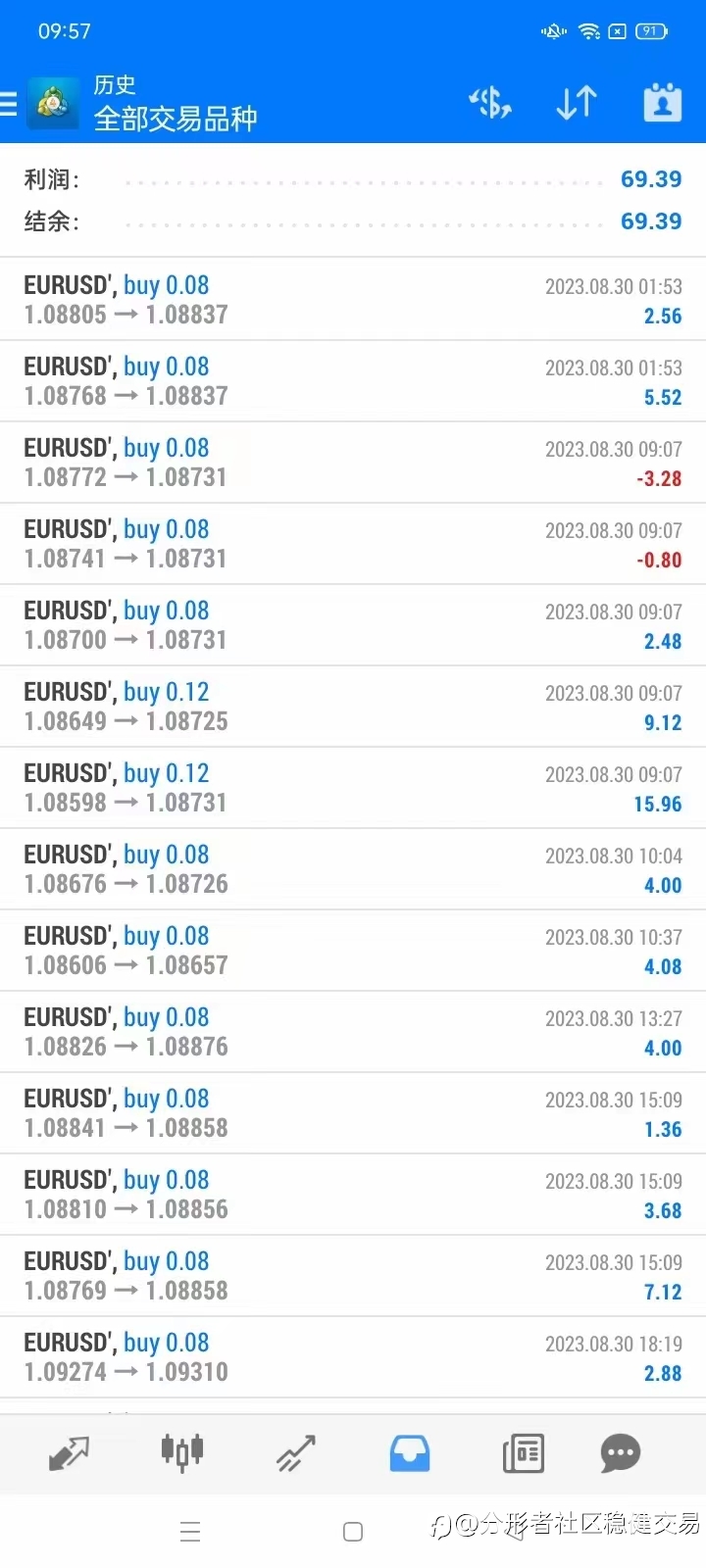Image resolution: width=706 pixels, height=1568 pixels.
Task: Expand the EURUSD trade with profit 7.12
Action: tap(353, 1276)
